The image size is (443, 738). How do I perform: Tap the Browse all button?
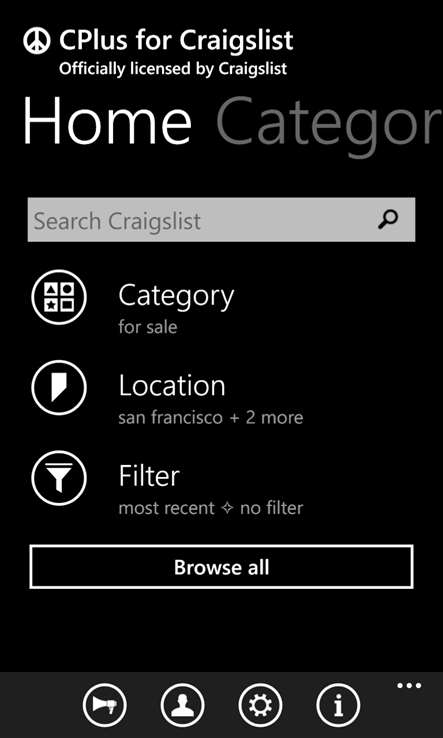click(221, 567)
